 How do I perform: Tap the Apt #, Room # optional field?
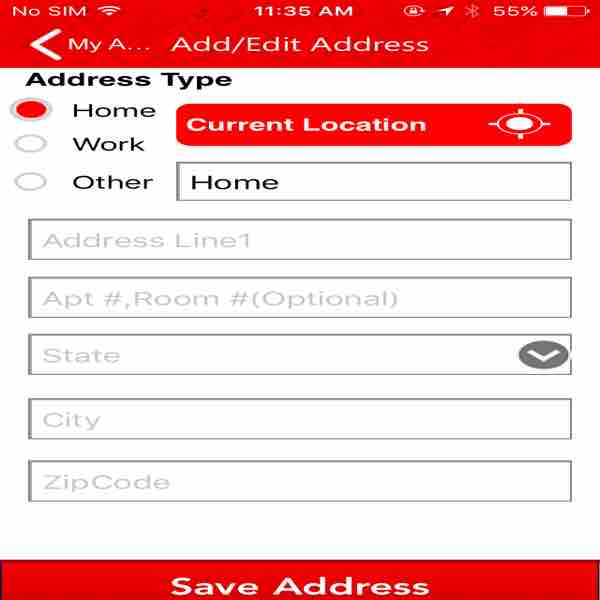click(x=300, y=298)
